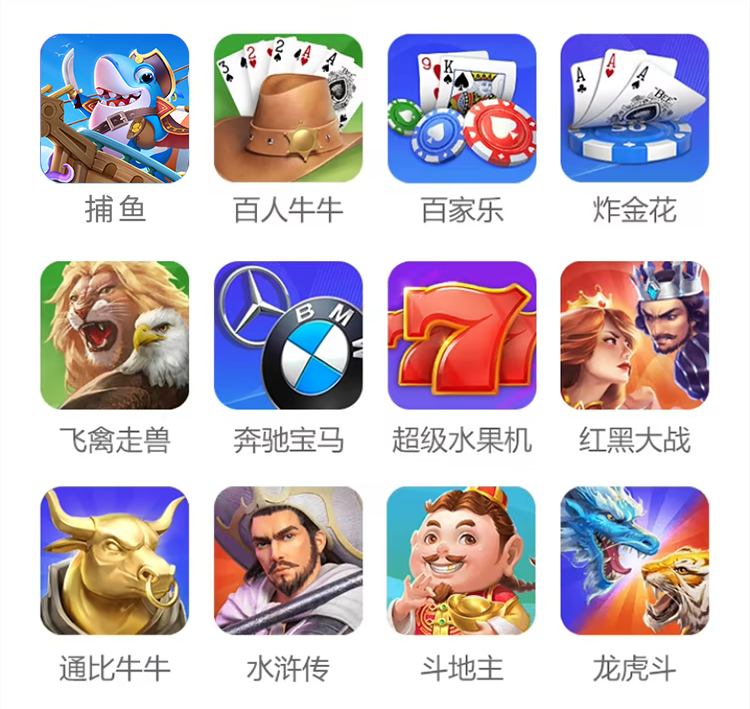Launch the 水浒传 game
This screenshot has width=750, height=709.
pyautogui.click(x=288, y=561)
